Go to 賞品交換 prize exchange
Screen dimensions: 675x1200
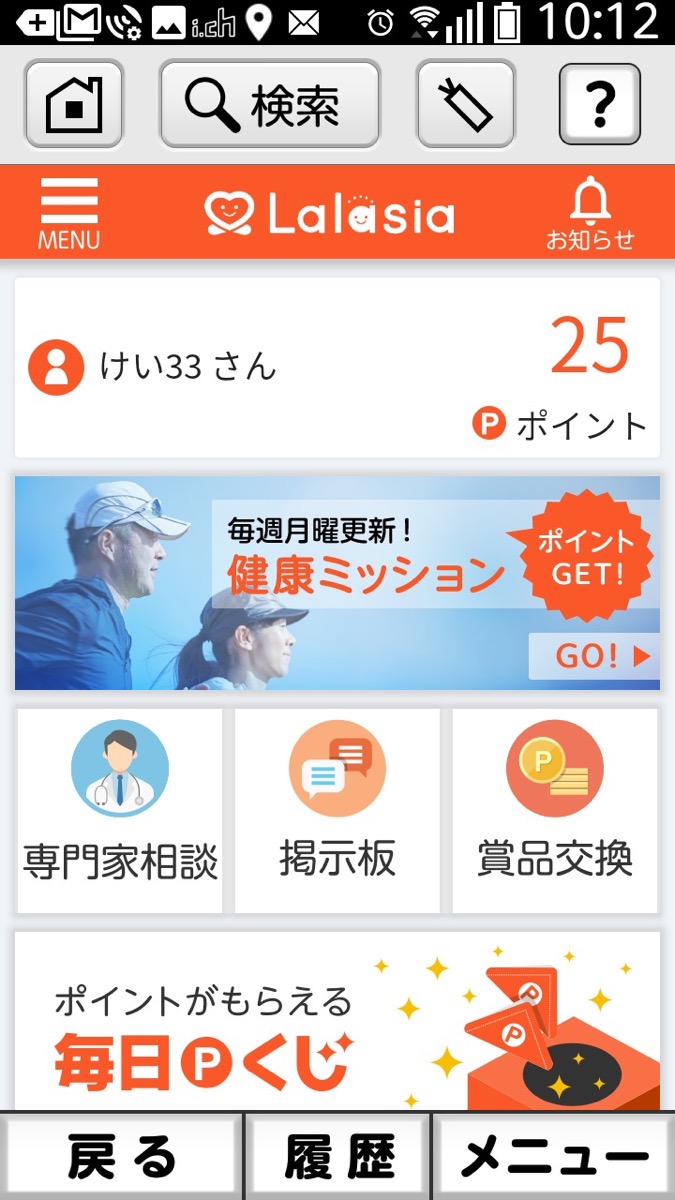pyautogui.click(x=555, y=810)
